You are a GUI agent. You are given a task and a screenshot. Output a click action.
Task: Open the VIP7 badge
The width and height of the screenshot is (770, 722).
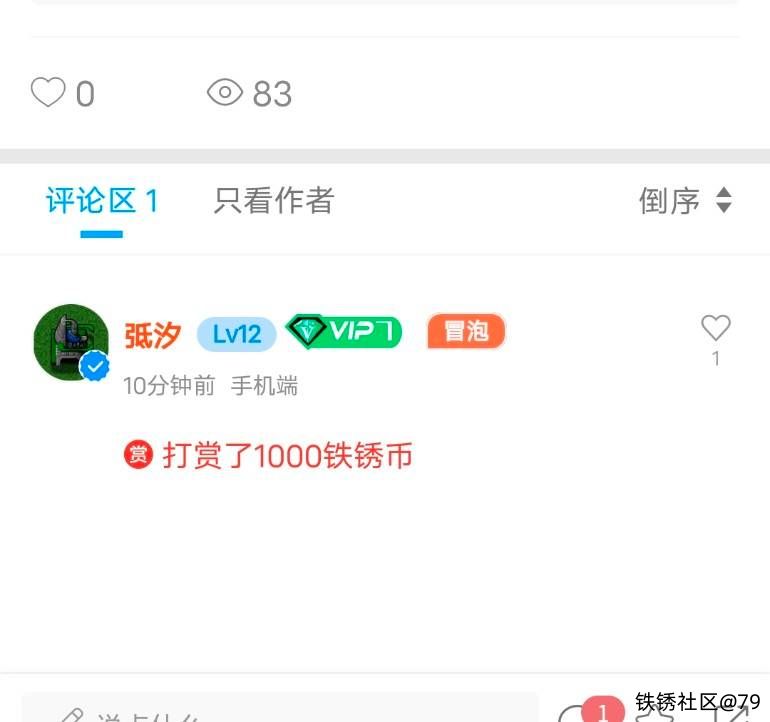(x=345, y=331)
